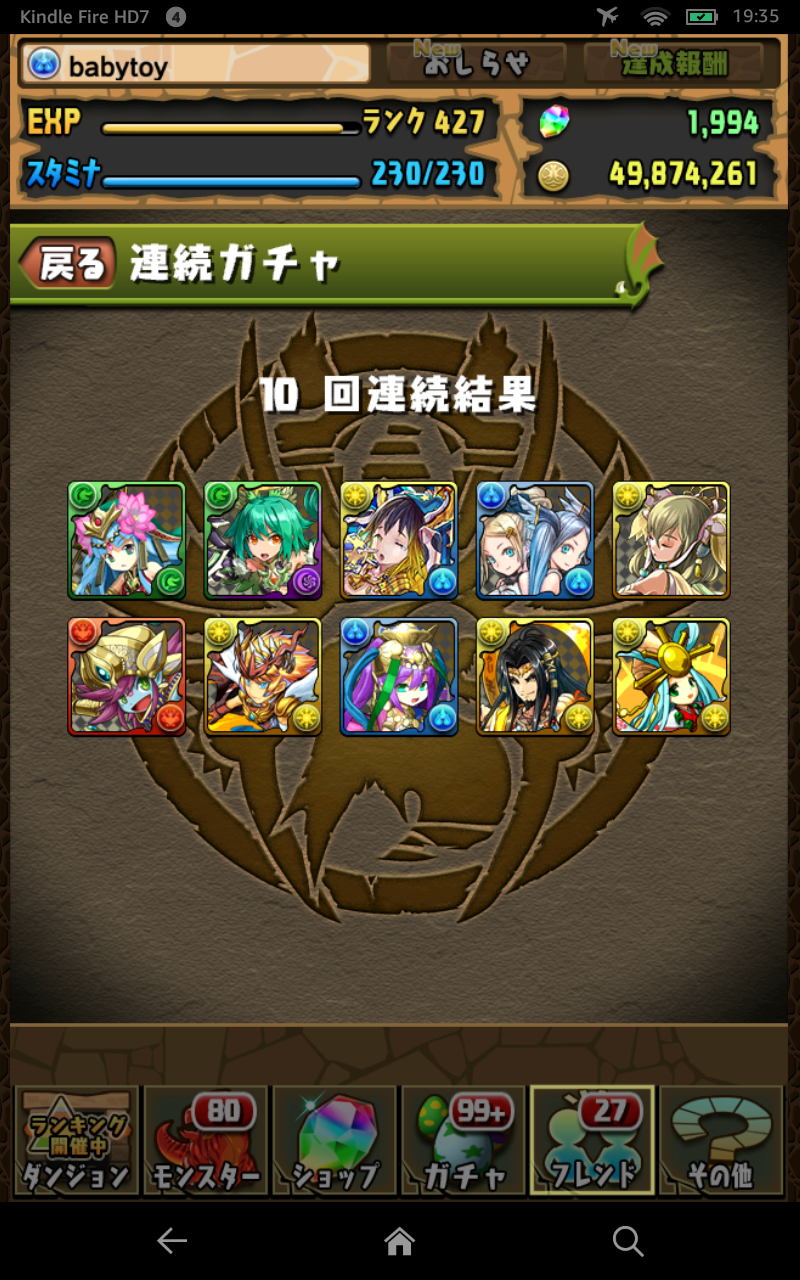Open the ショップ tab

[x=335, y=1141]
